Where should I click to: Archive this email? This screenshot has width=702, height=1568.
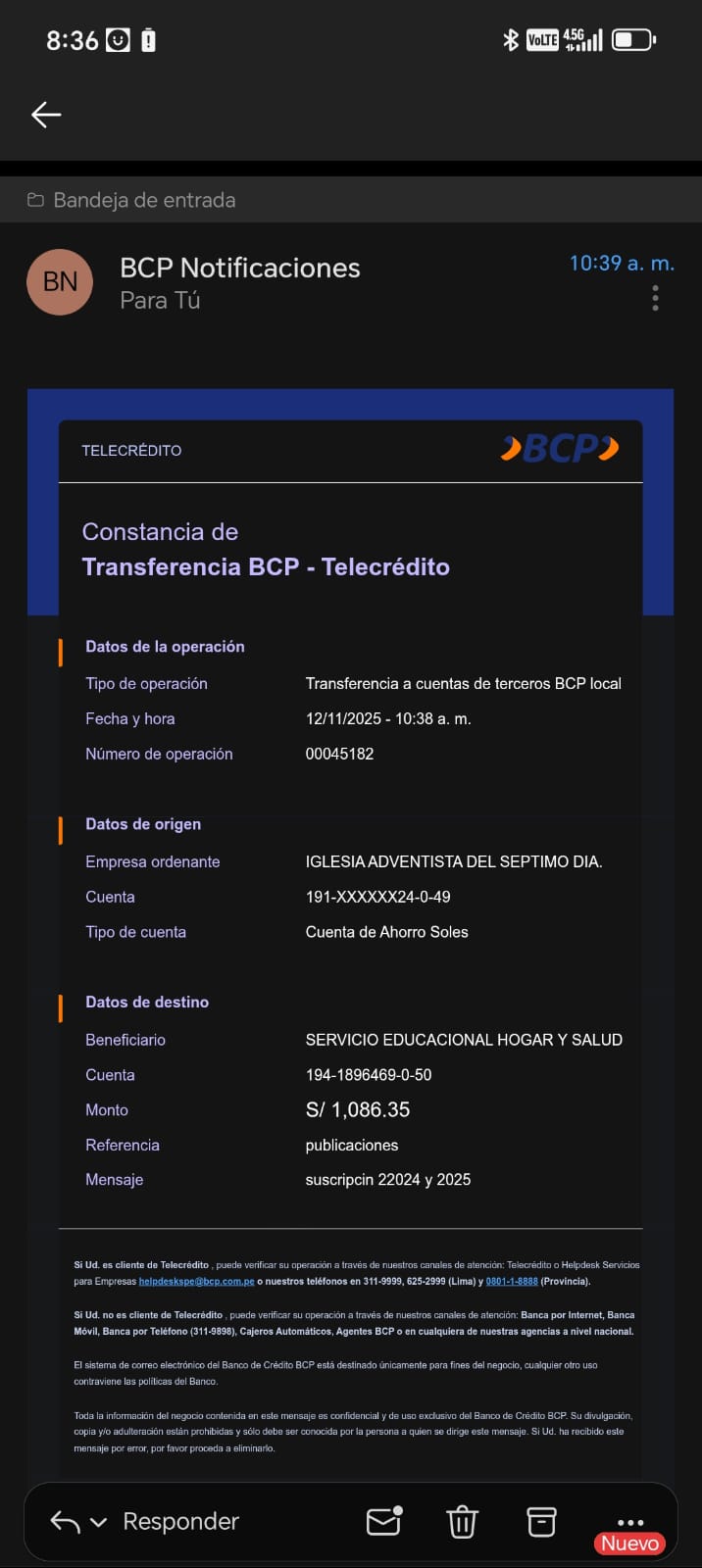coord(541,1521)
